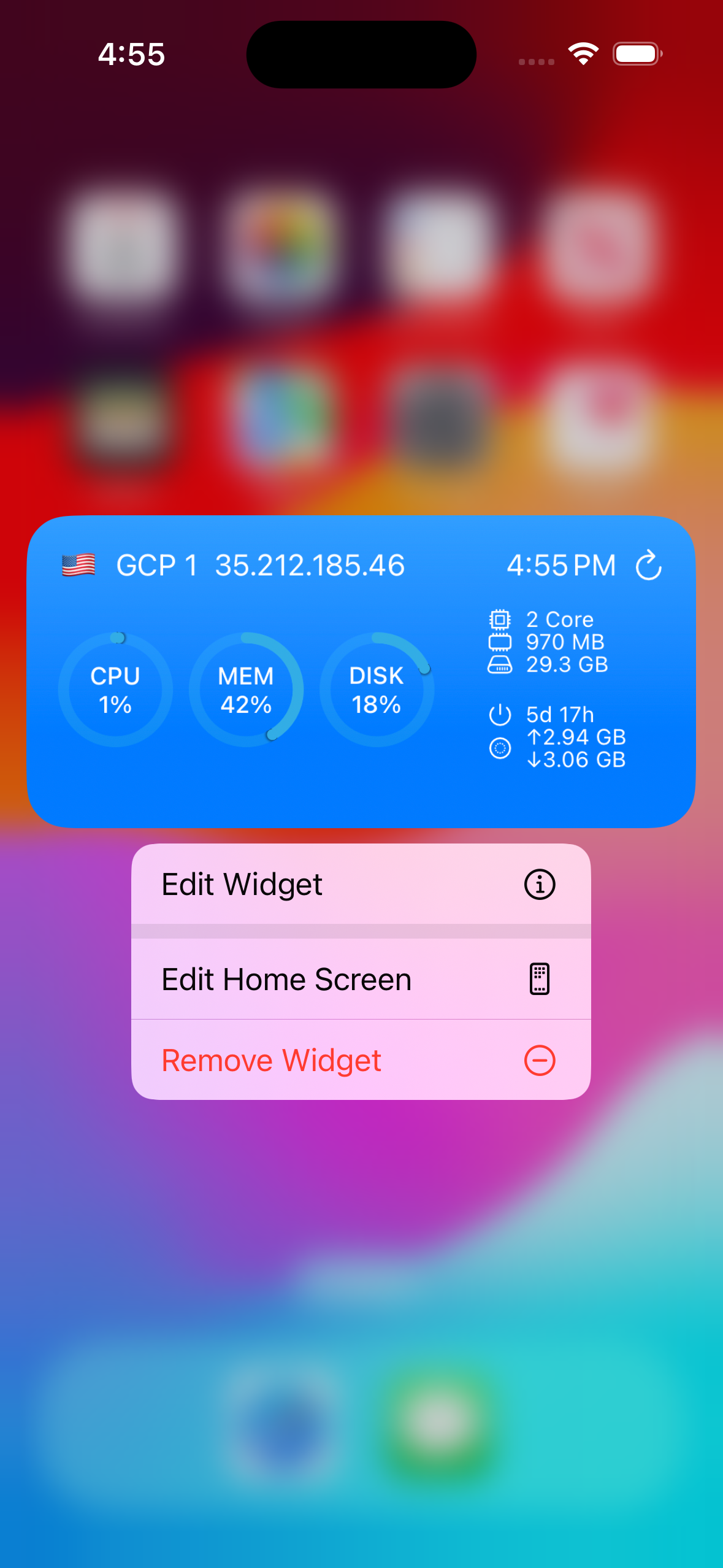The height and width of the screenshot is (1568, 723).
Task: Remove the widget from the home screen
Action: [361, 1060]
